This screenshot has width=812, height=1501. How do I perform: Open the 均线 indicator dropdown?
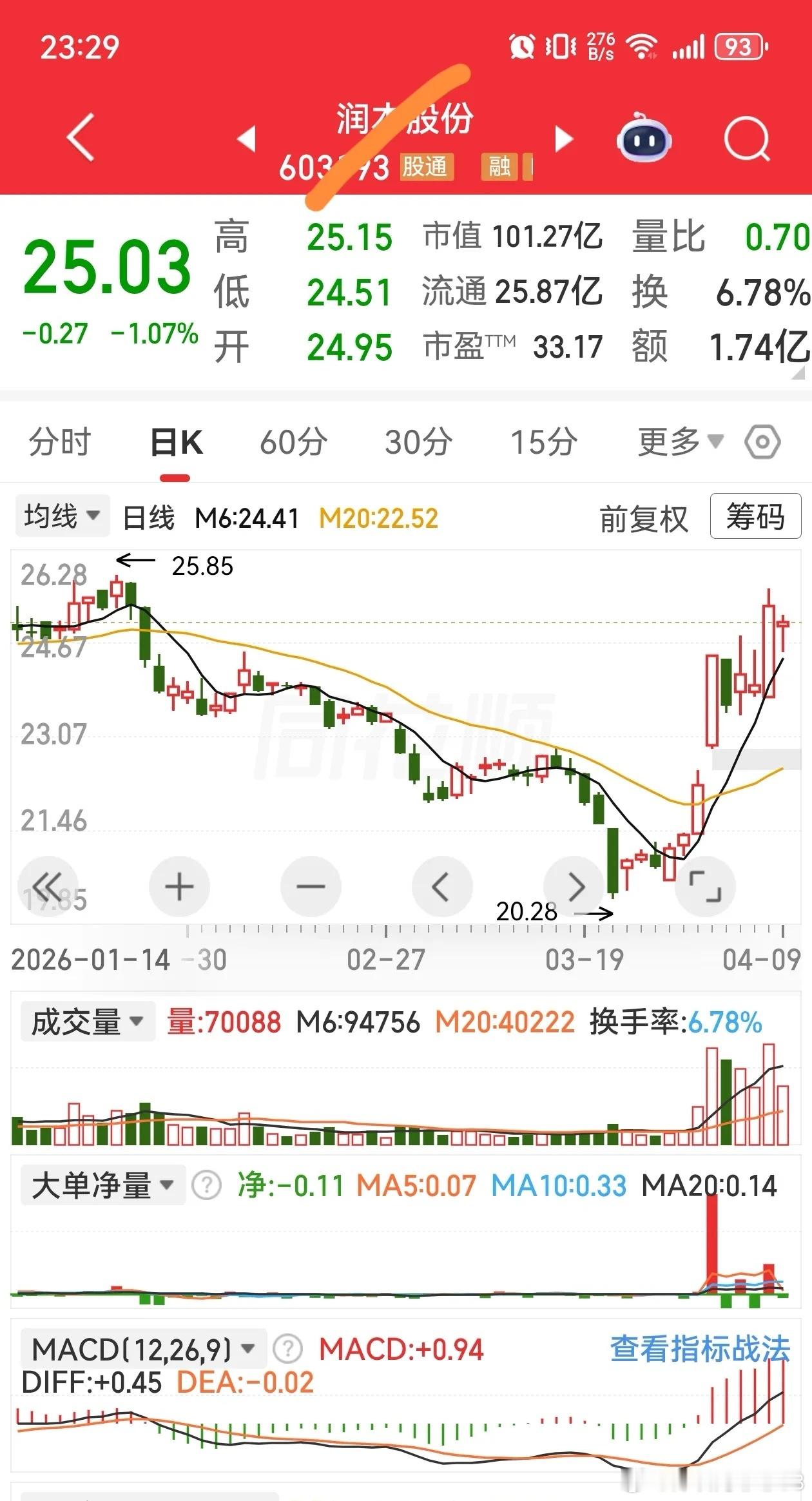point(61,516)
